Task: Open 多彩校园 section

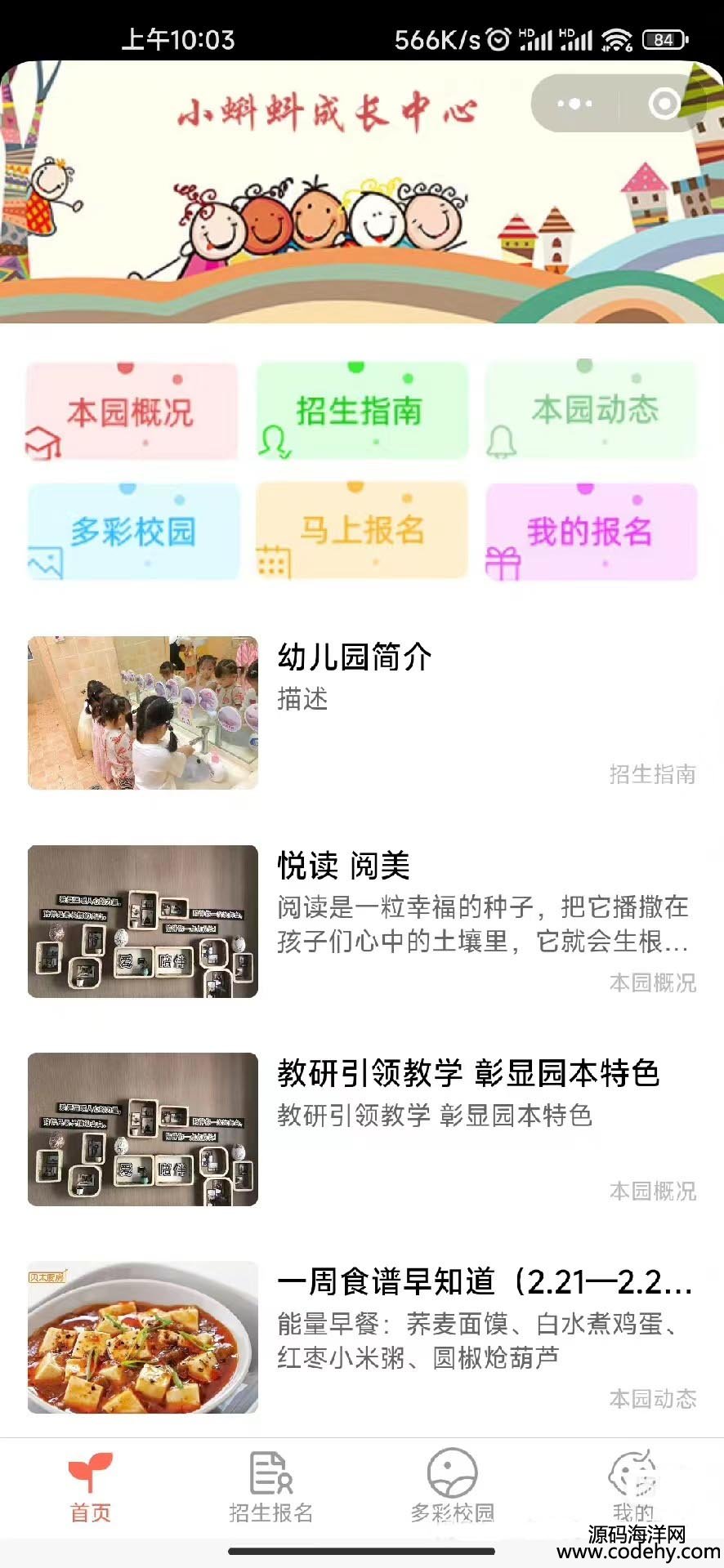Action: click(133, 532)
